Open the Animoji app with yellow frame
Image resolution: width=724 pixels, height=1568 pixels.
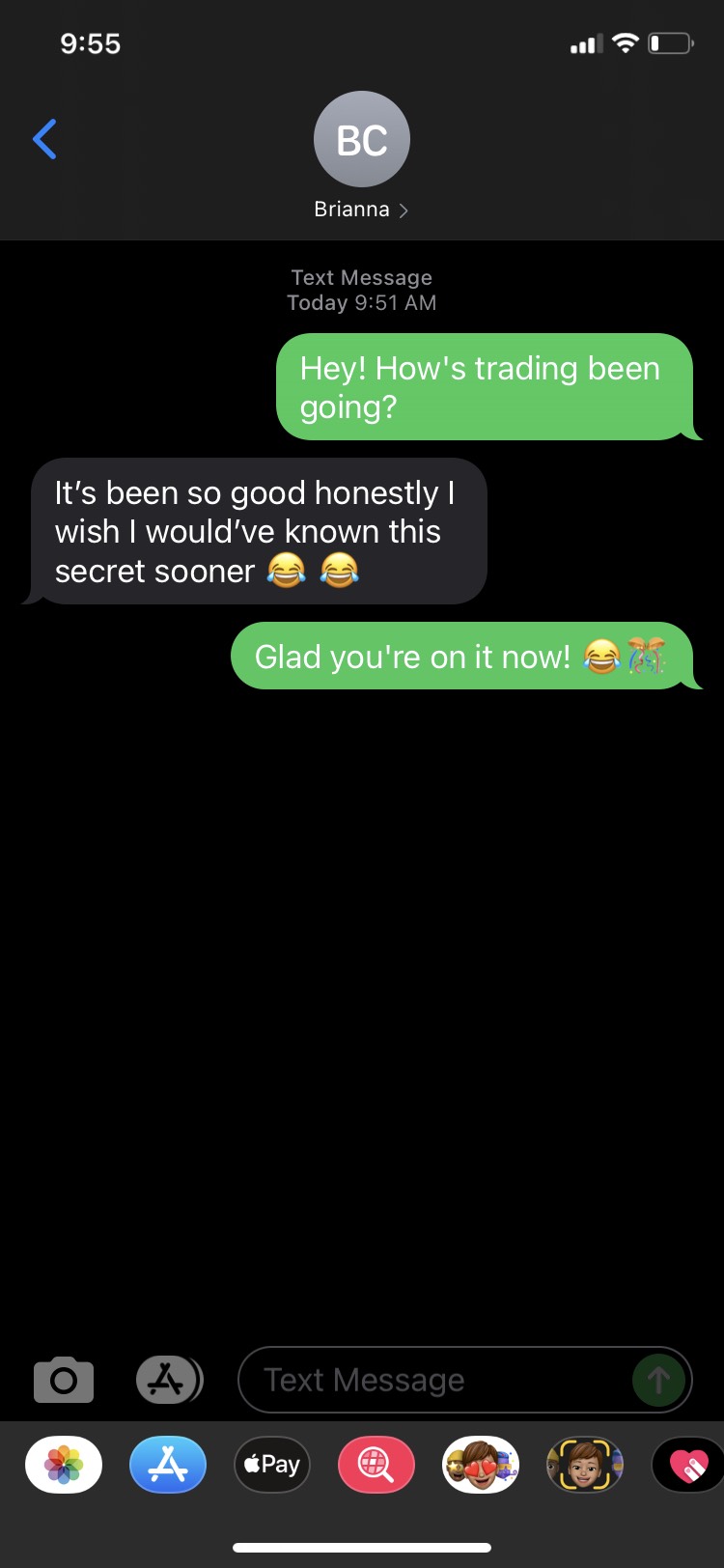[585, 1465]
